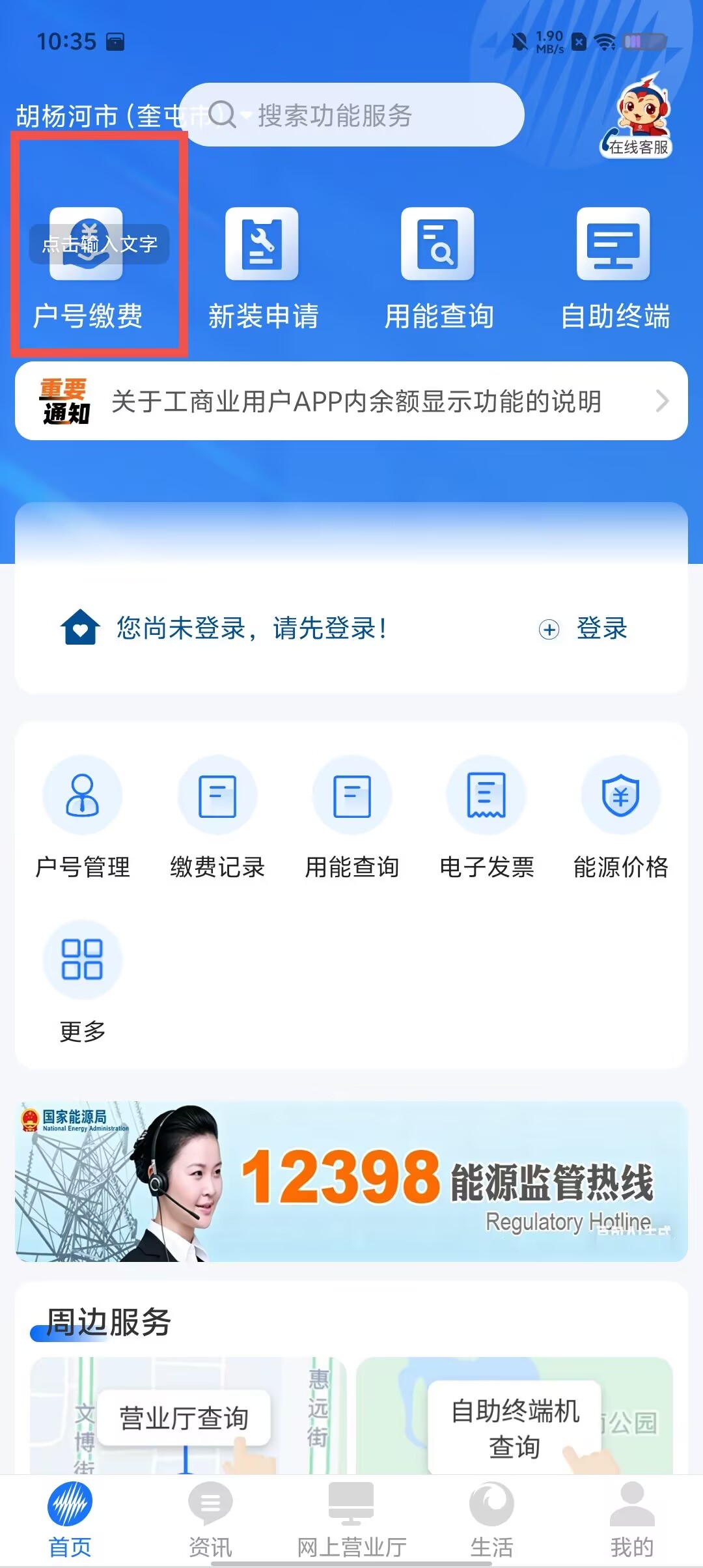Image resolution: width=703 pixels, height=1568 pixels.
Task: Open the 重要通知 notice about 工商业用户APP内余额
Action: [x=351, y=401]
